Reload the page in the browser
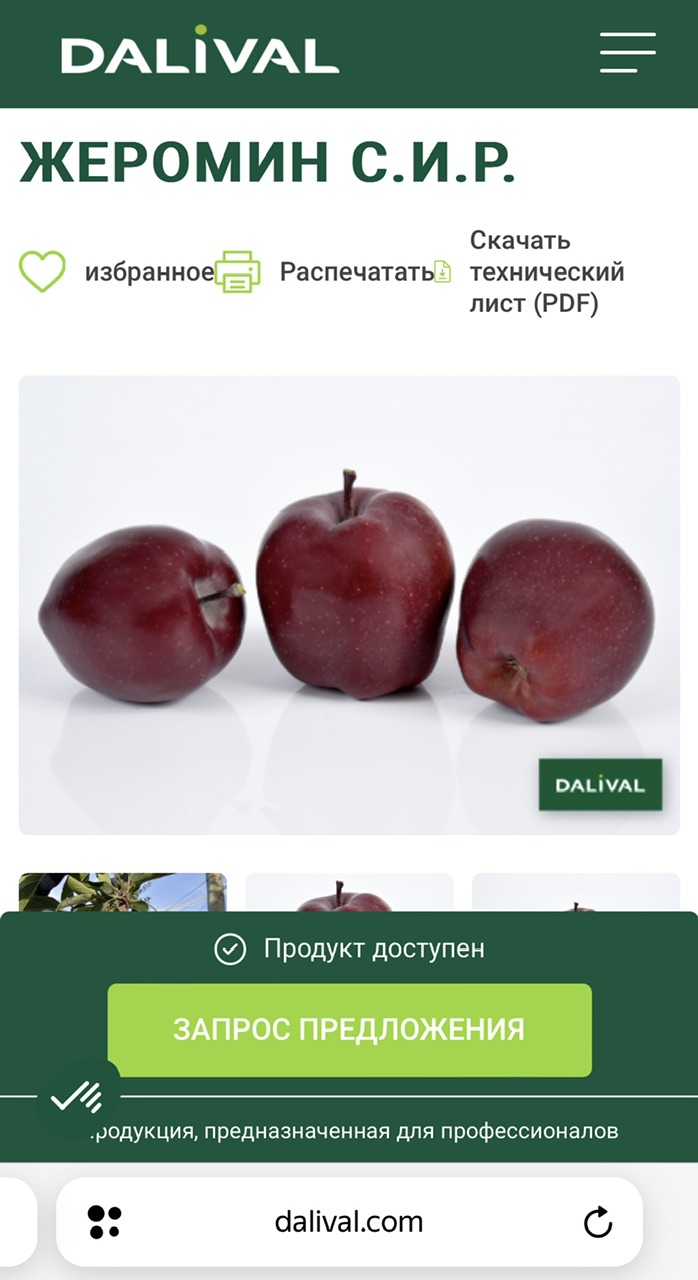The image size is (698, 1280). tap(597, 1222)
